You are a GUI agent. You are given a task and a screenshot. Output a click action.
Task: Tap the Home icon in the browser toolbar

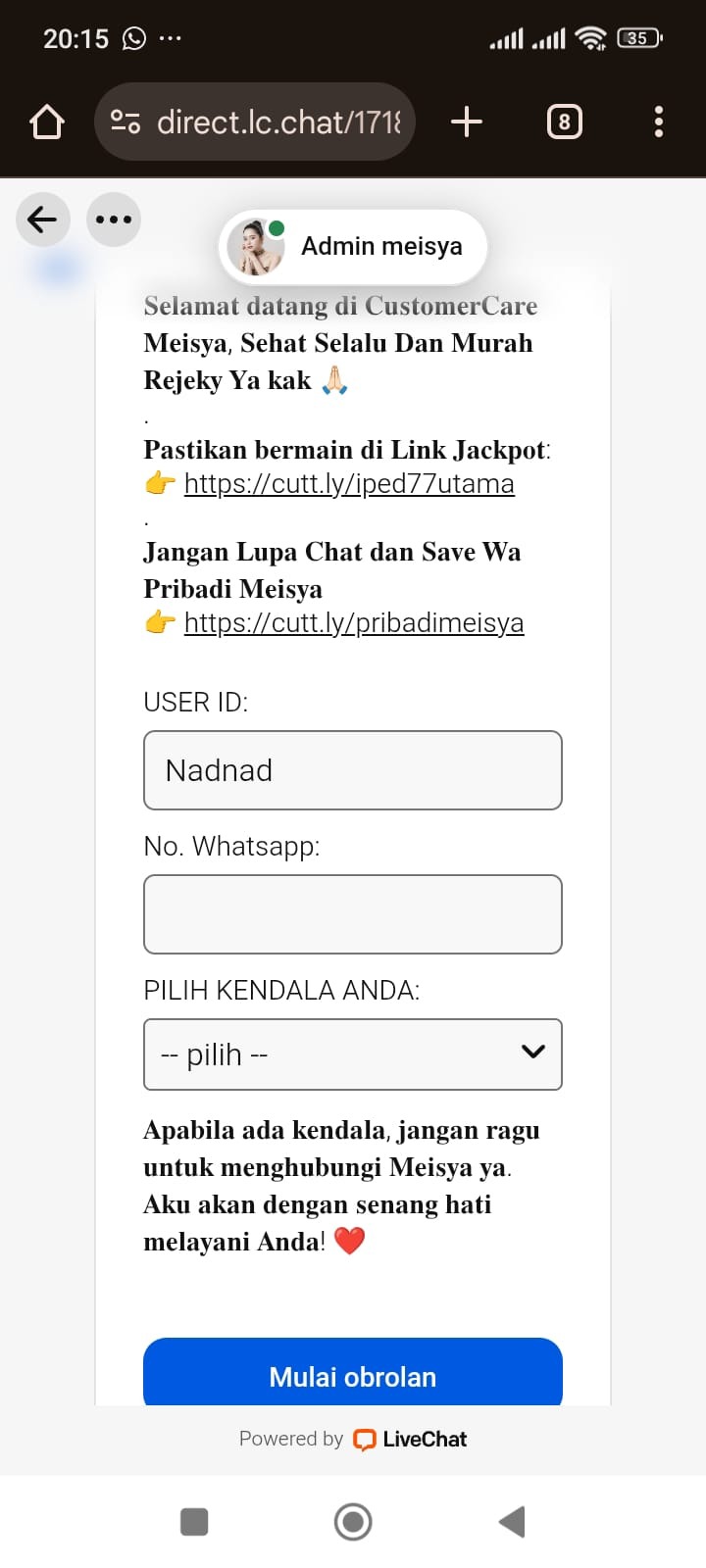[46, 122]
